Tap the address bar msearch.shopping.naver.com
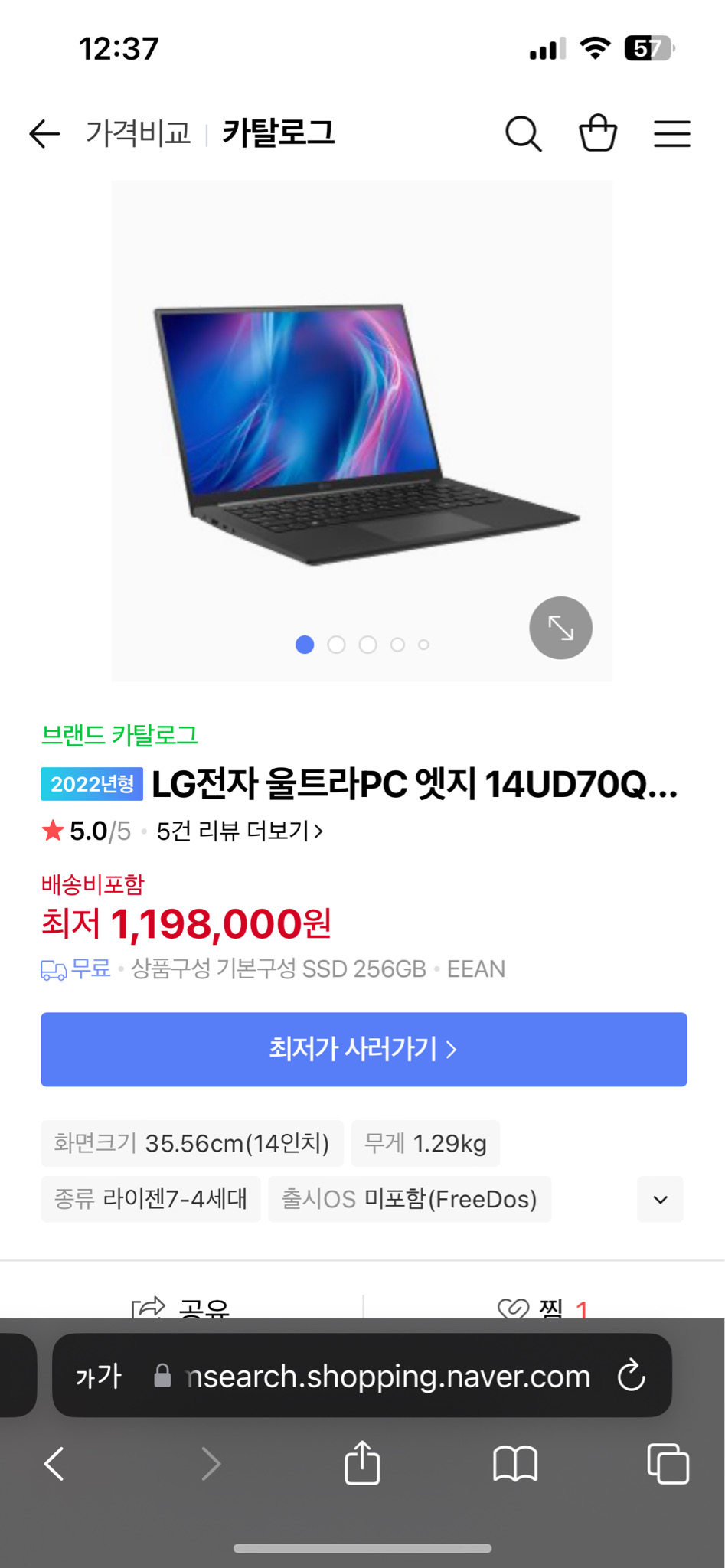 coord(383,1376)
